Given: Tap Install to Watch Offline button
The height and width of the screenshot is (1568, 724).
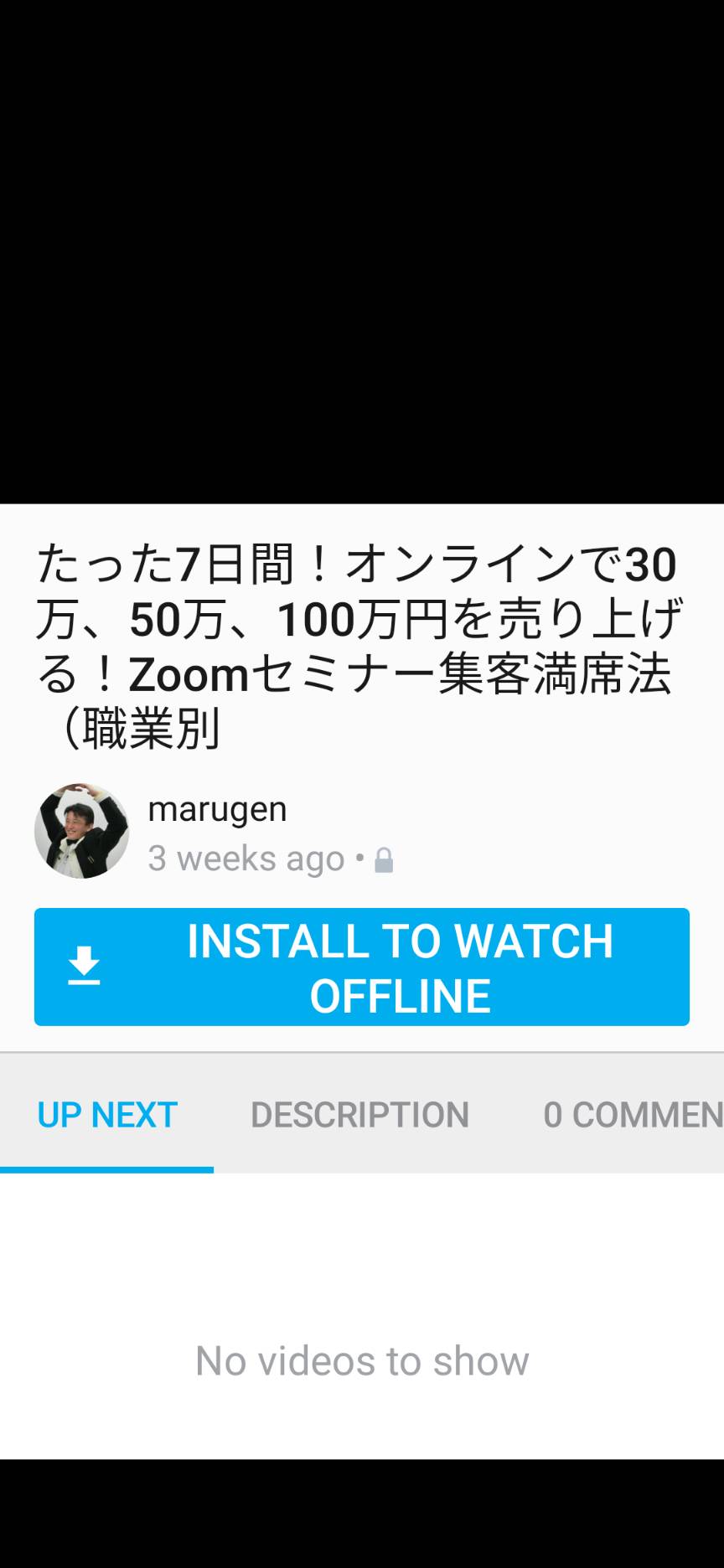Looking at the screenshot, I should 362,967.
